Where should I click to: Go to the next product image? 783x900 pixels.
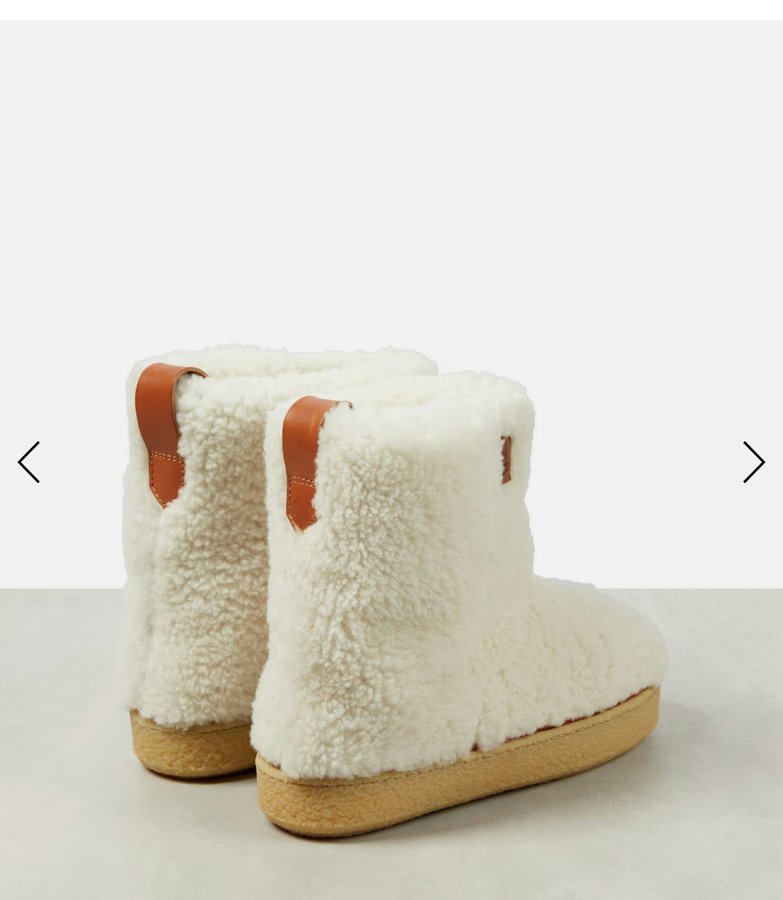pos(753,462)
